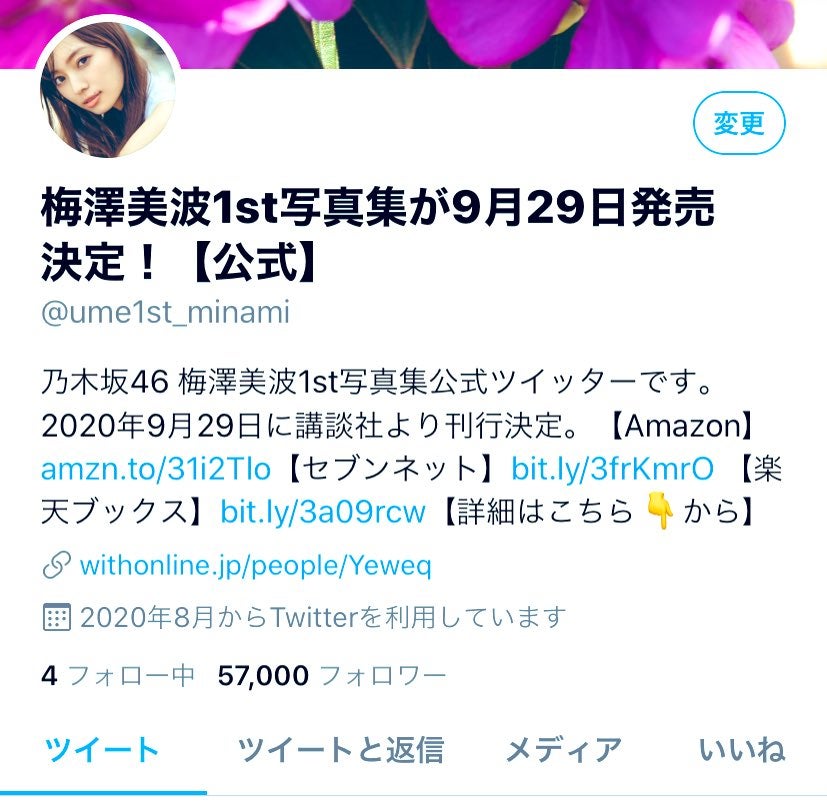The height and width of the screenshot is (808, 827).
Task: Visit withonline.jp/people/Yeweq website link
Action: coord(255,566)
